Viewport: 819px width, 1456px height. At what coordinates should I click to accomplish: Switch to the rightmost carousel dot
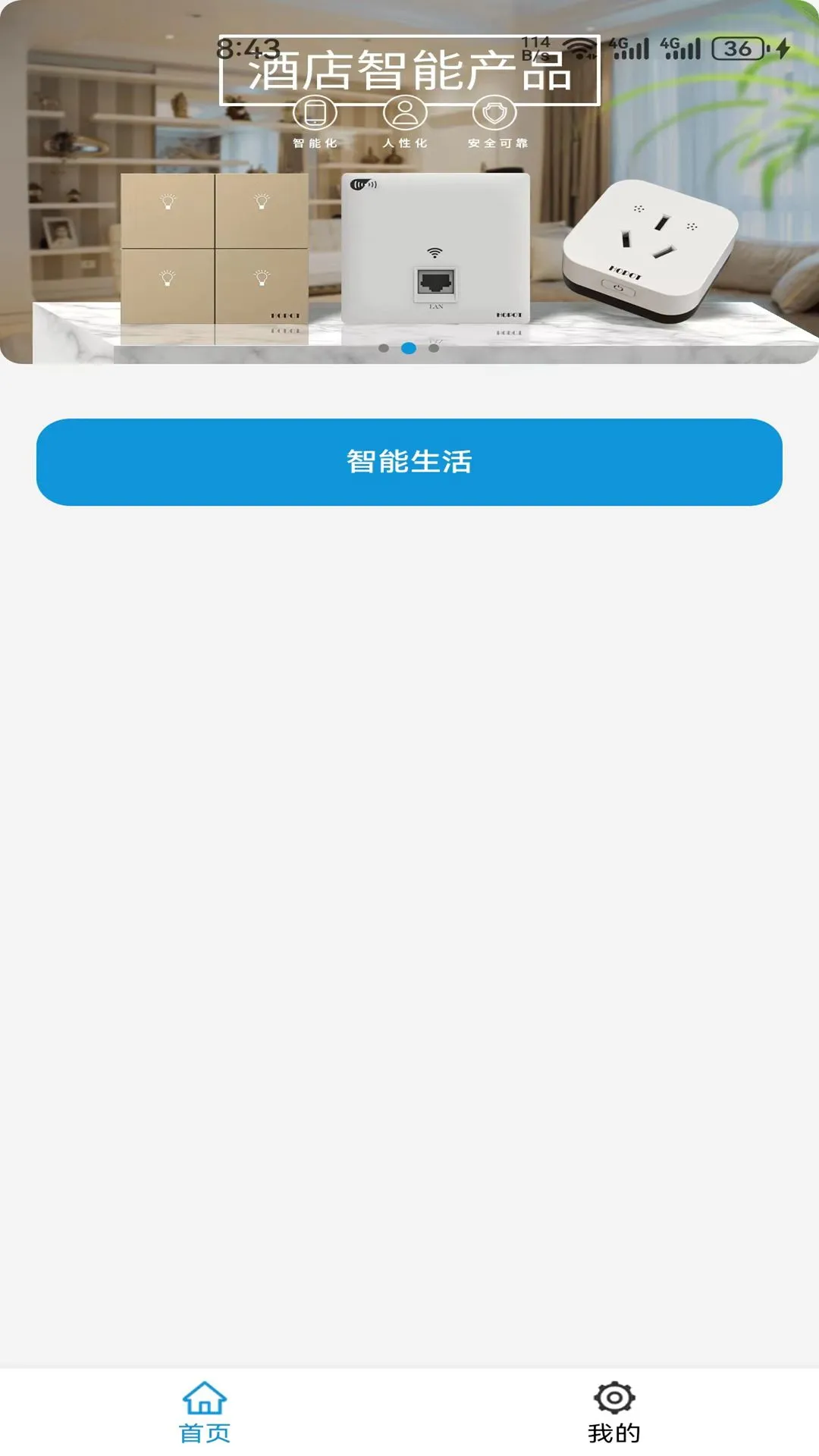[435, 347]
